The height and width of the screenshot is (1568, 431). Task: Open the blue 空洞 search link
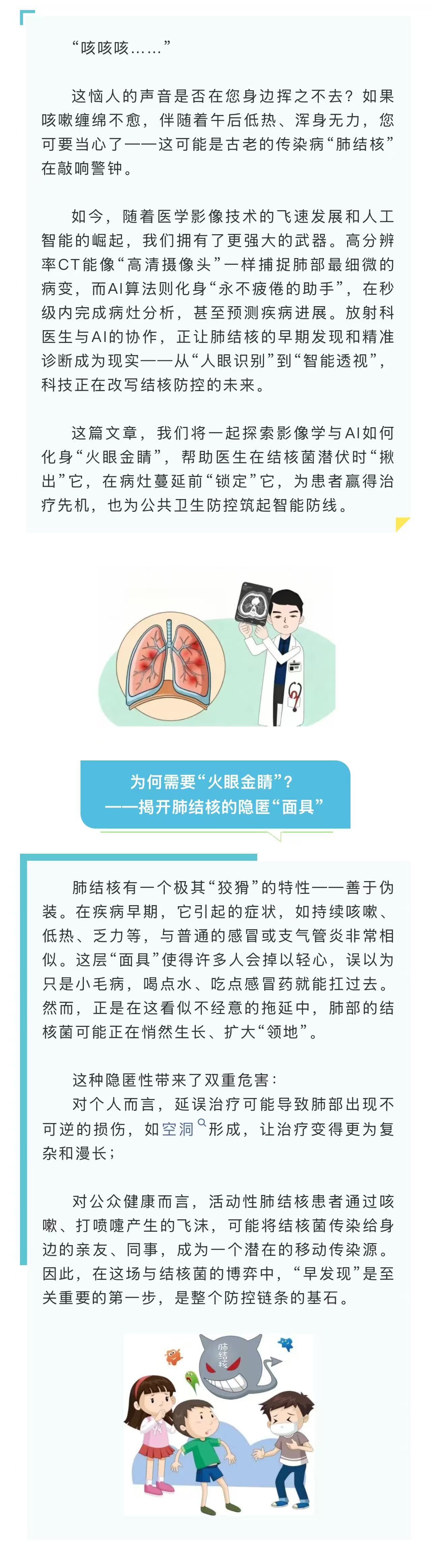(x=178, y=1129)
